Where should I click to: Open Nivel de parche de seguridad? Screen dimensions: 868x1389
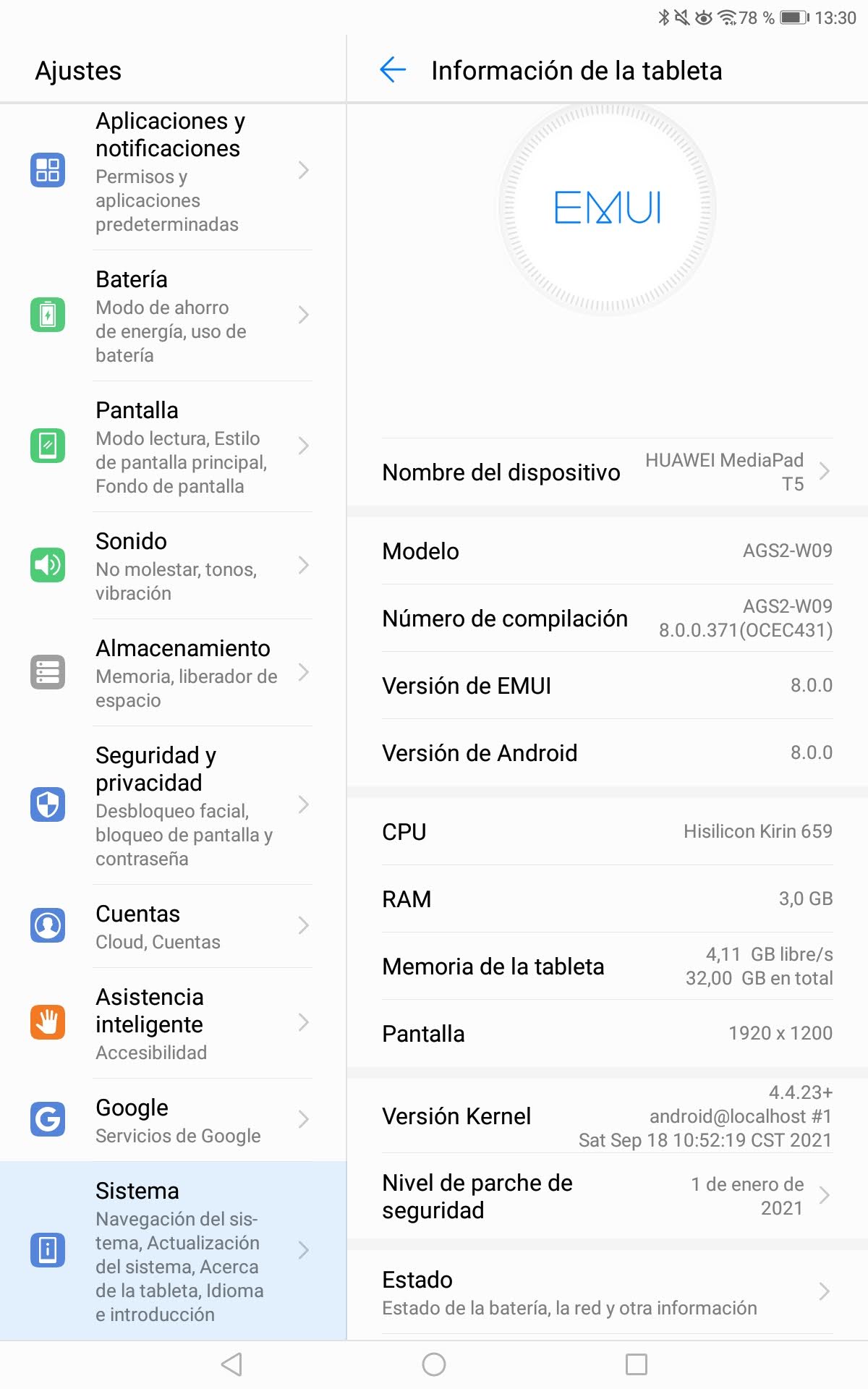pos(608,1196)
